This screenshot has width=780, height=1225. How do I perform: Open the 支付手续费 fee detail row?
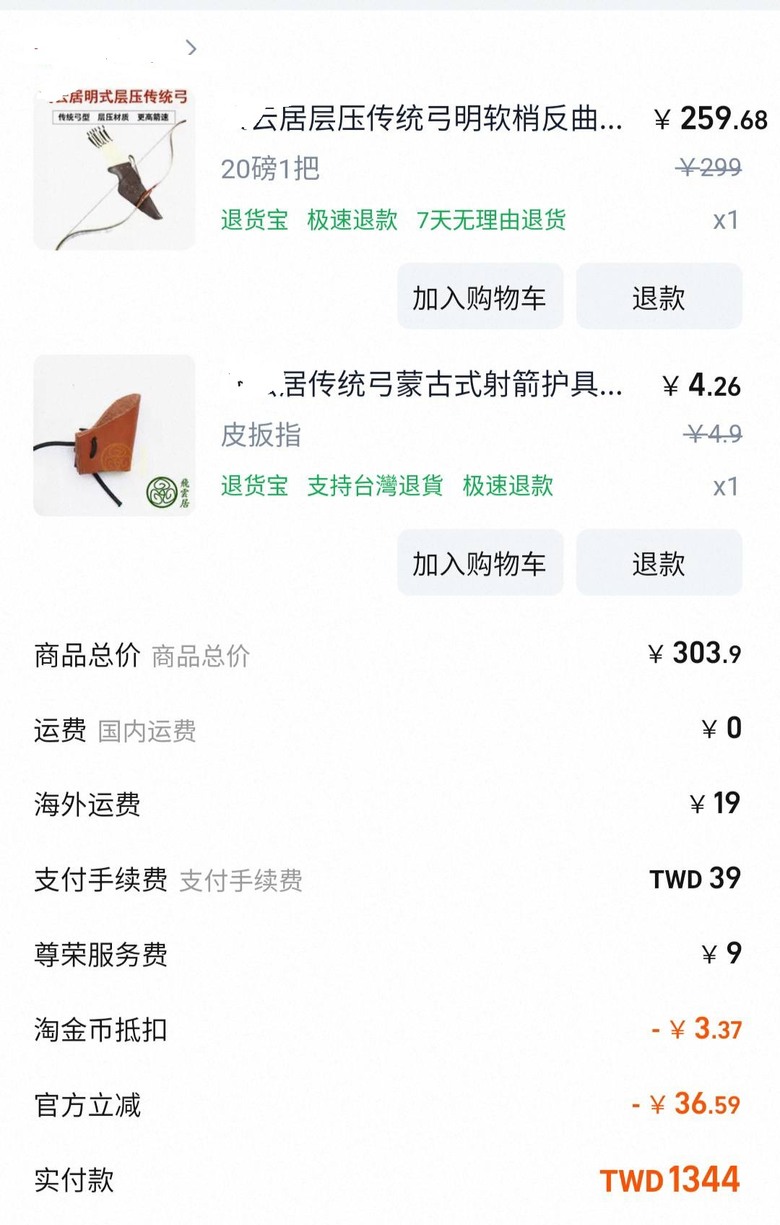click(x=390, y=879)
